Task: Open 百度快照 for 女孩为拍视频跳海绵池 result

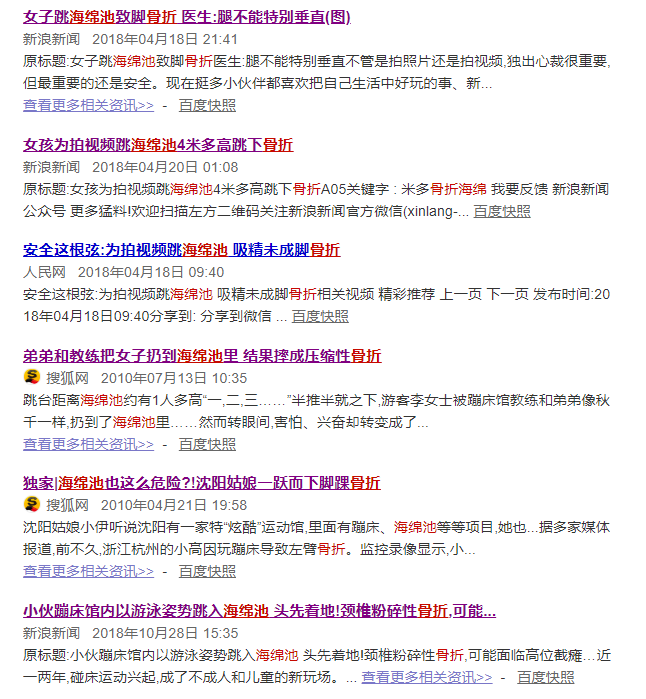Action: 502,211
